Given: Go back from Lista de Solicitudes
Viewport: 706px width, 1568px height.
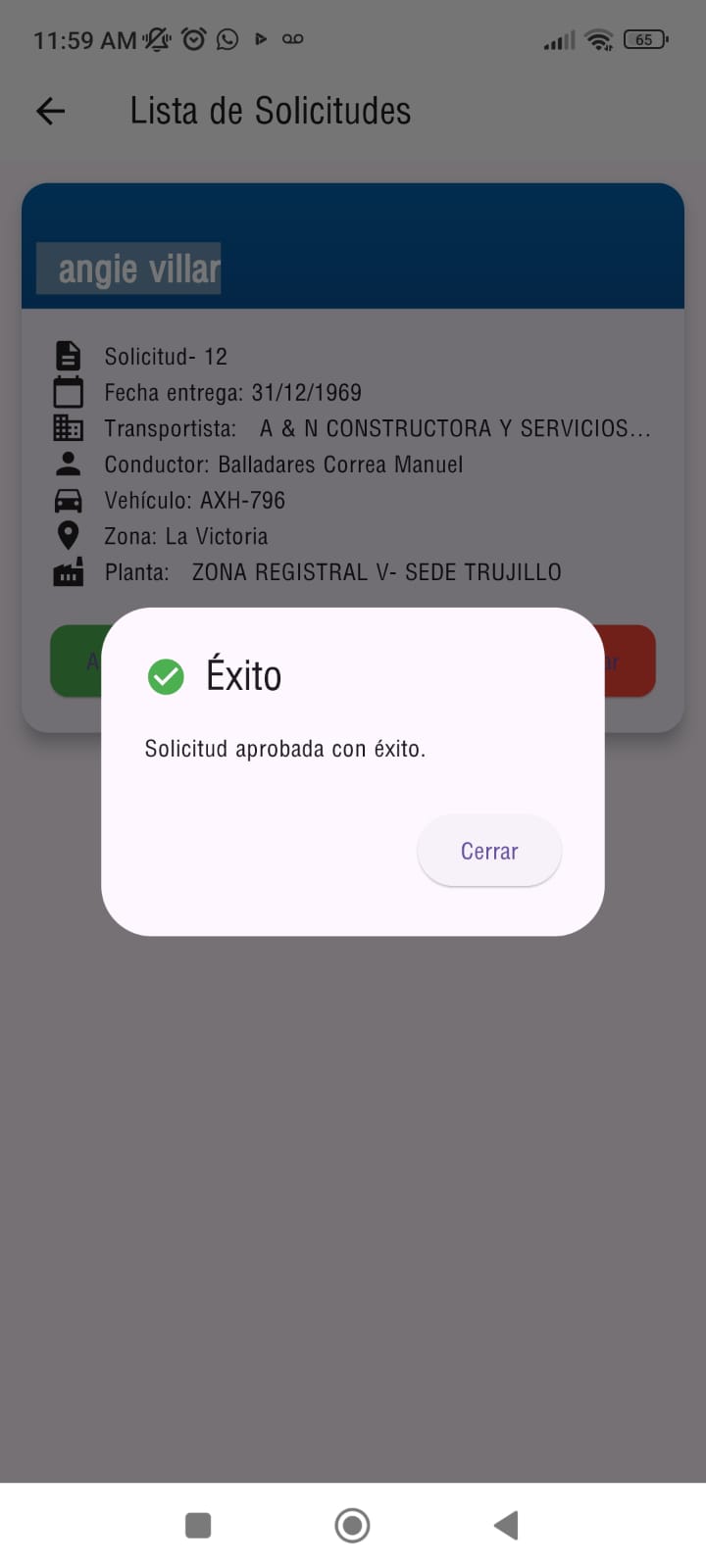Looking at the screenshot, I should 51,111.
